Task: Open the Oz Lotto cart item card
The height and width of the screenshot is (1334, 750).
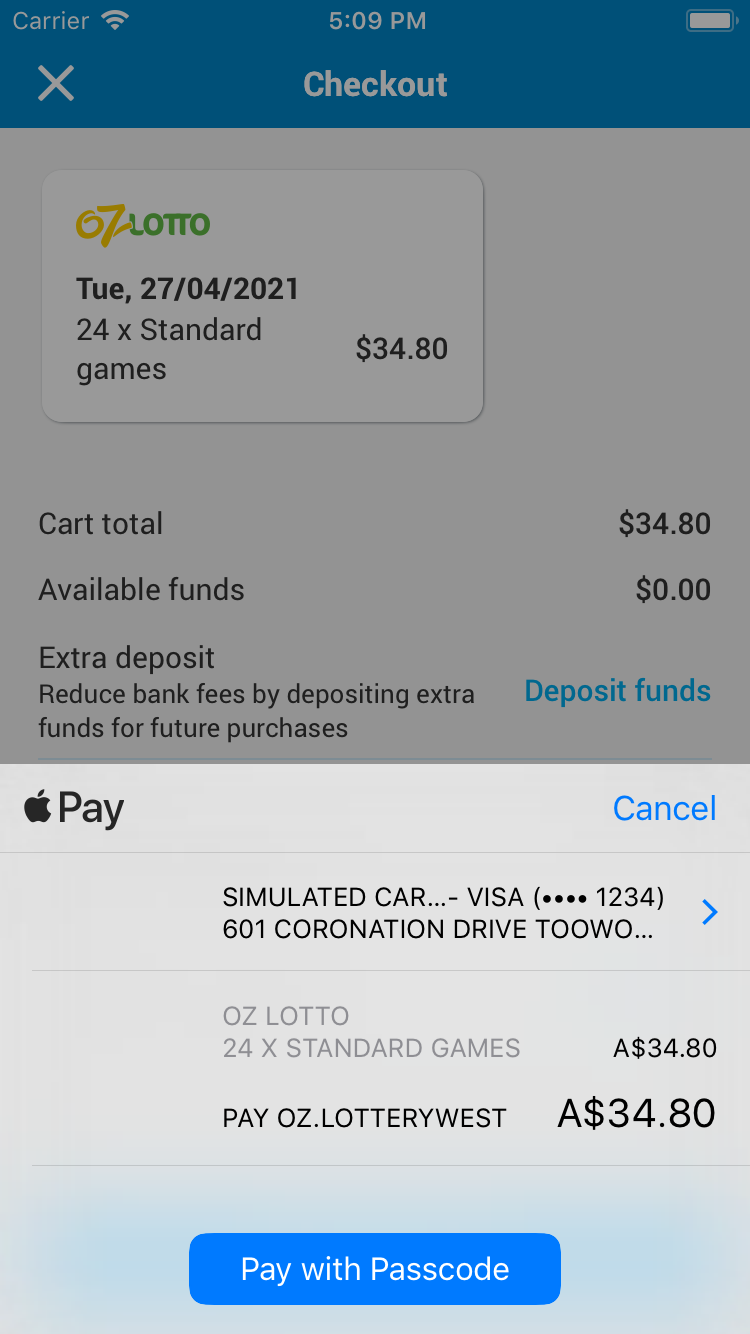Action: (262, 296)
